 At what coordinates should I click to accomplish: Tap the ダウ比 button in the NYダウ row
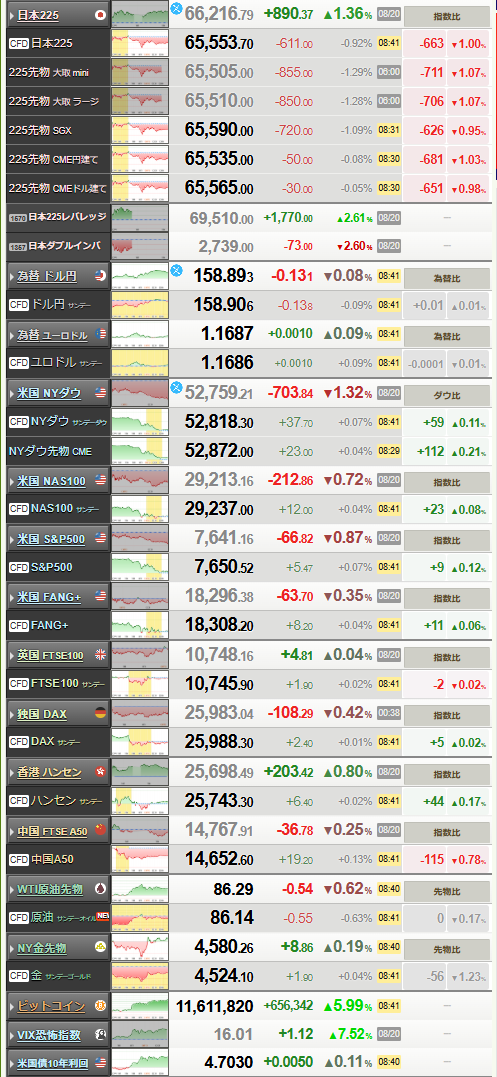(447, 394)
